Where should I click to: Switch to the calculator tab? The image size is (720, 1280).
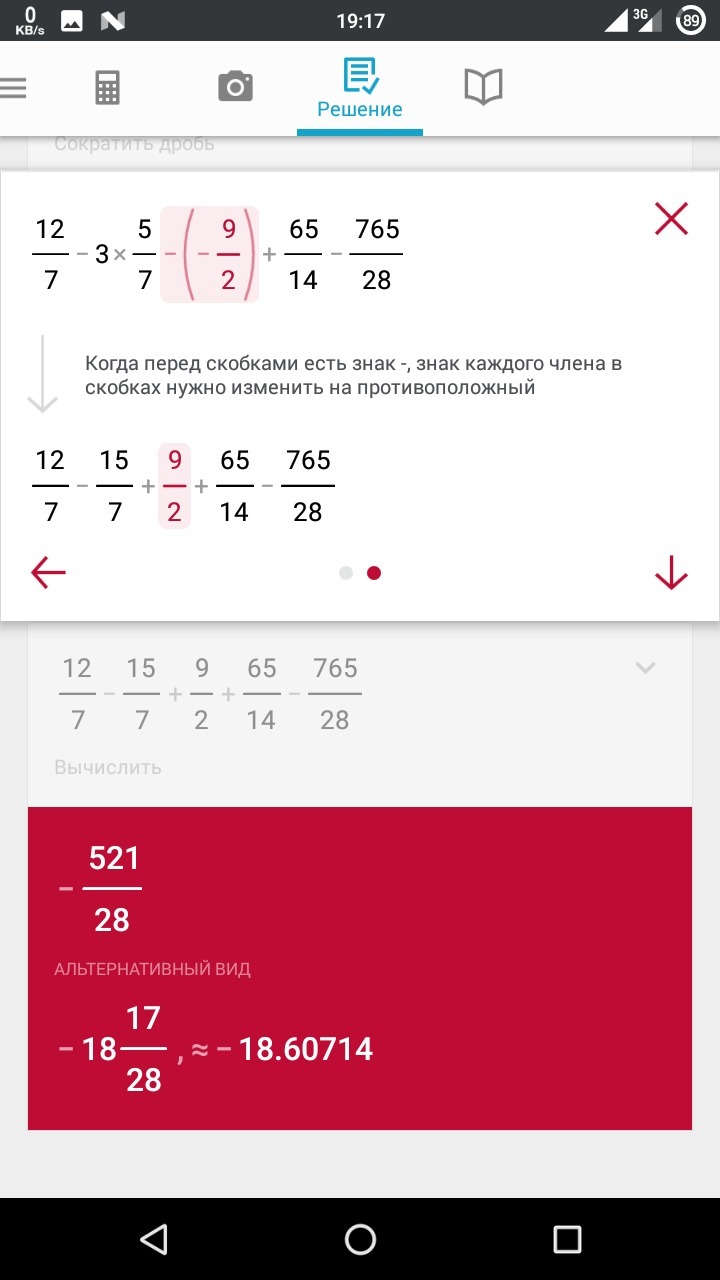coord(108,88)
